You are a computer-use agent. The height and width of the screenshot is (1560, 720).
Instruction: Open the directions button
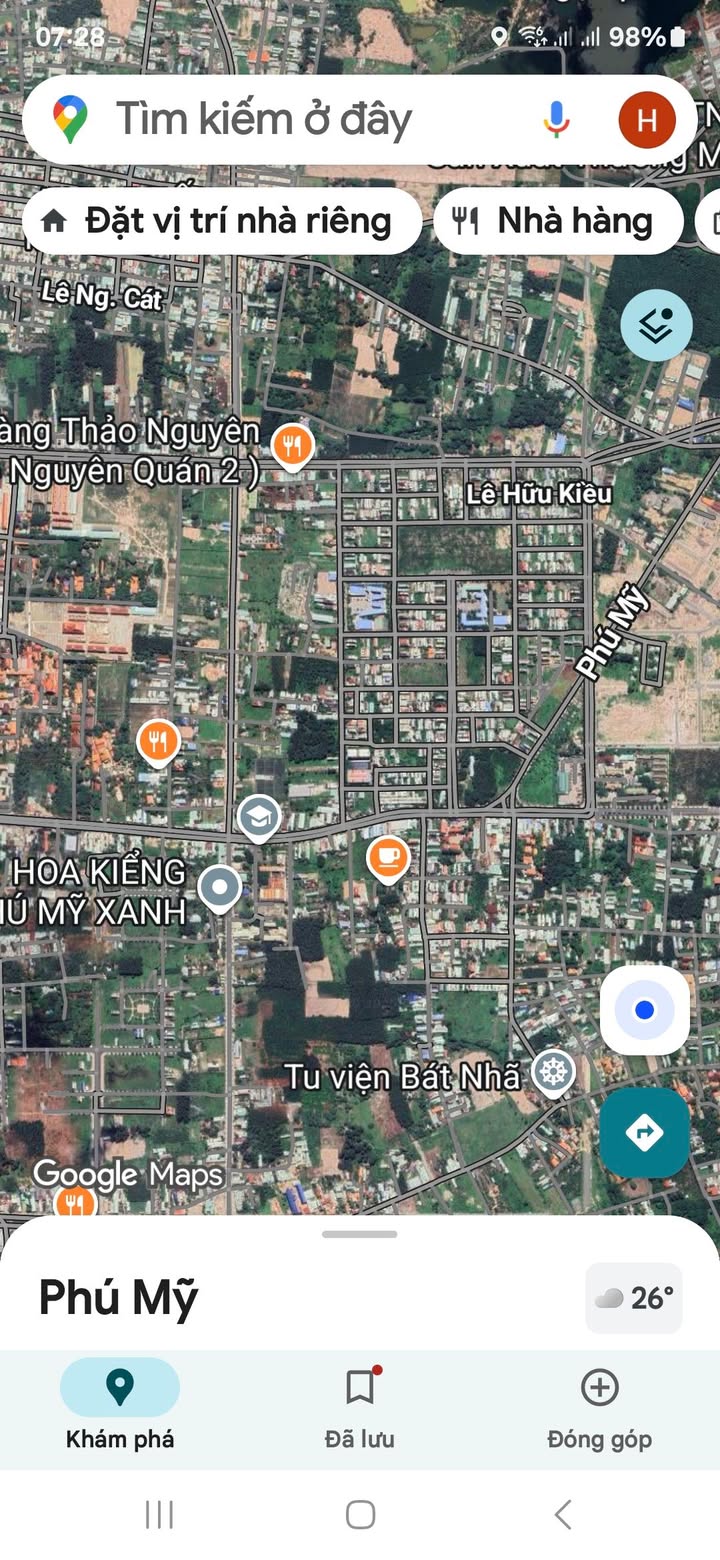click(645, 1133)
